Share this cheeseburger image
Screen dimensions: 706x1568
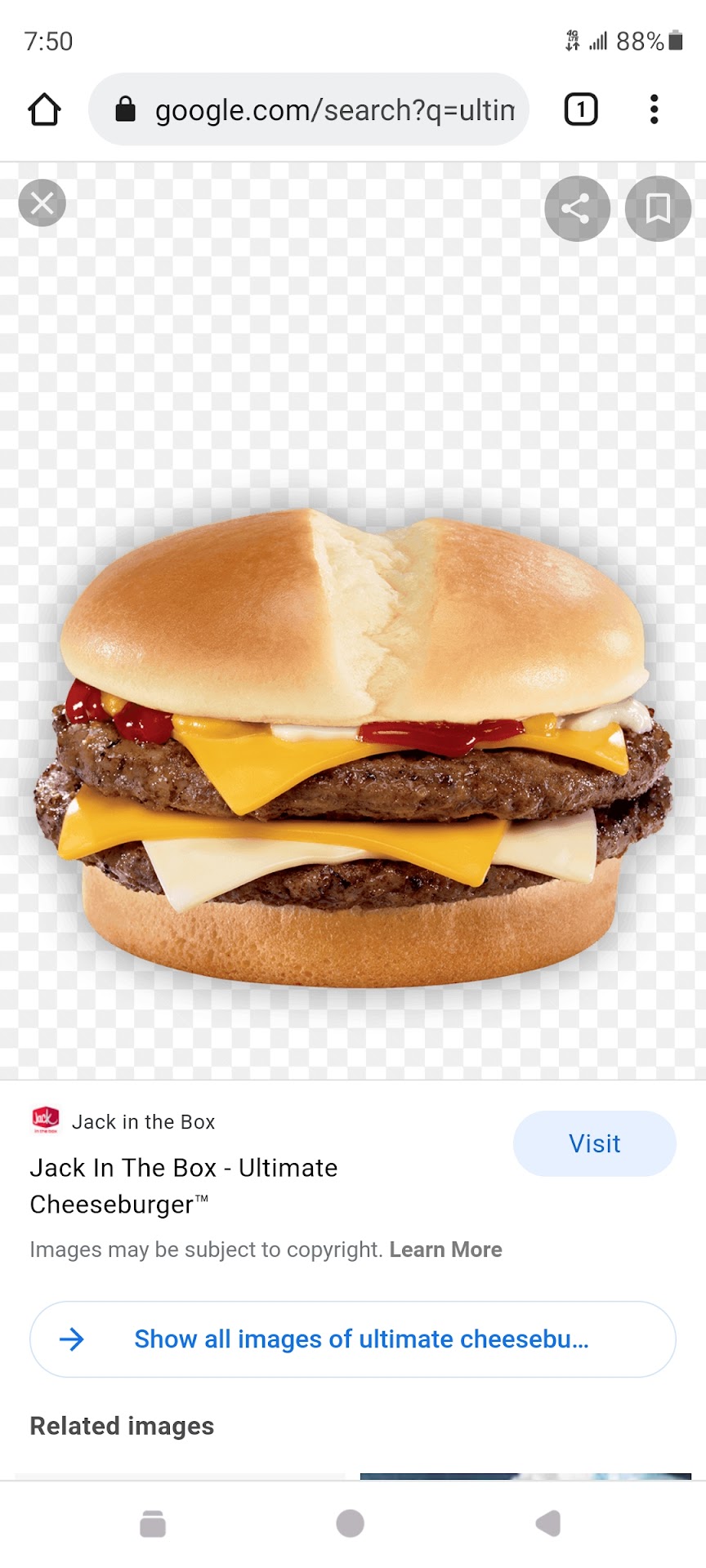pyautogui.click(x=577, y=209)
